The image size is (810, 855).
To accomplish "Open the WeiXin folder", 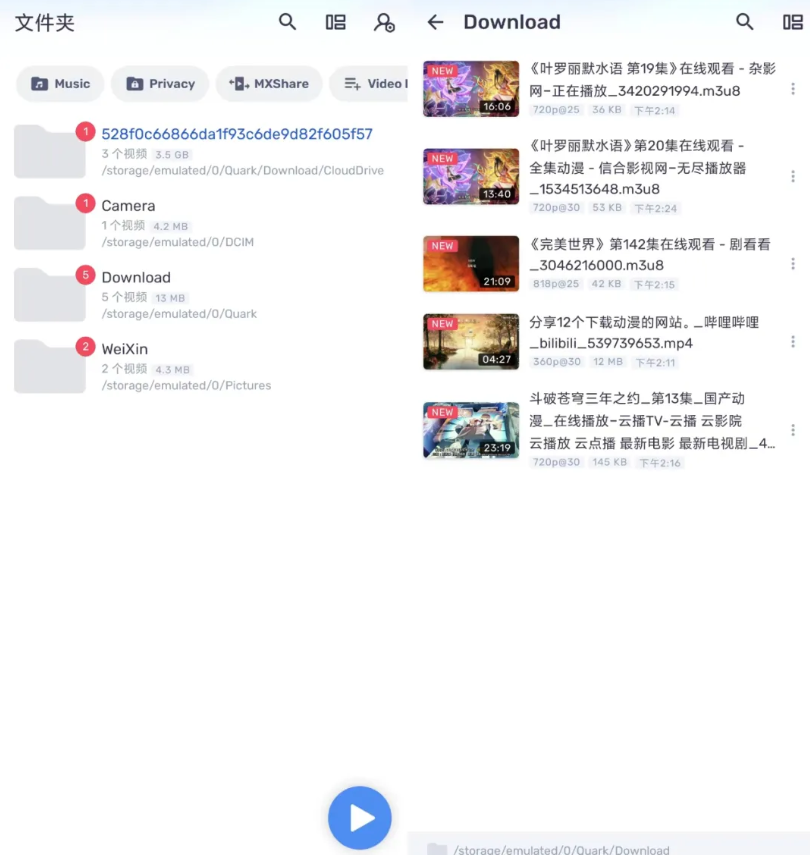I will (124, 349).
